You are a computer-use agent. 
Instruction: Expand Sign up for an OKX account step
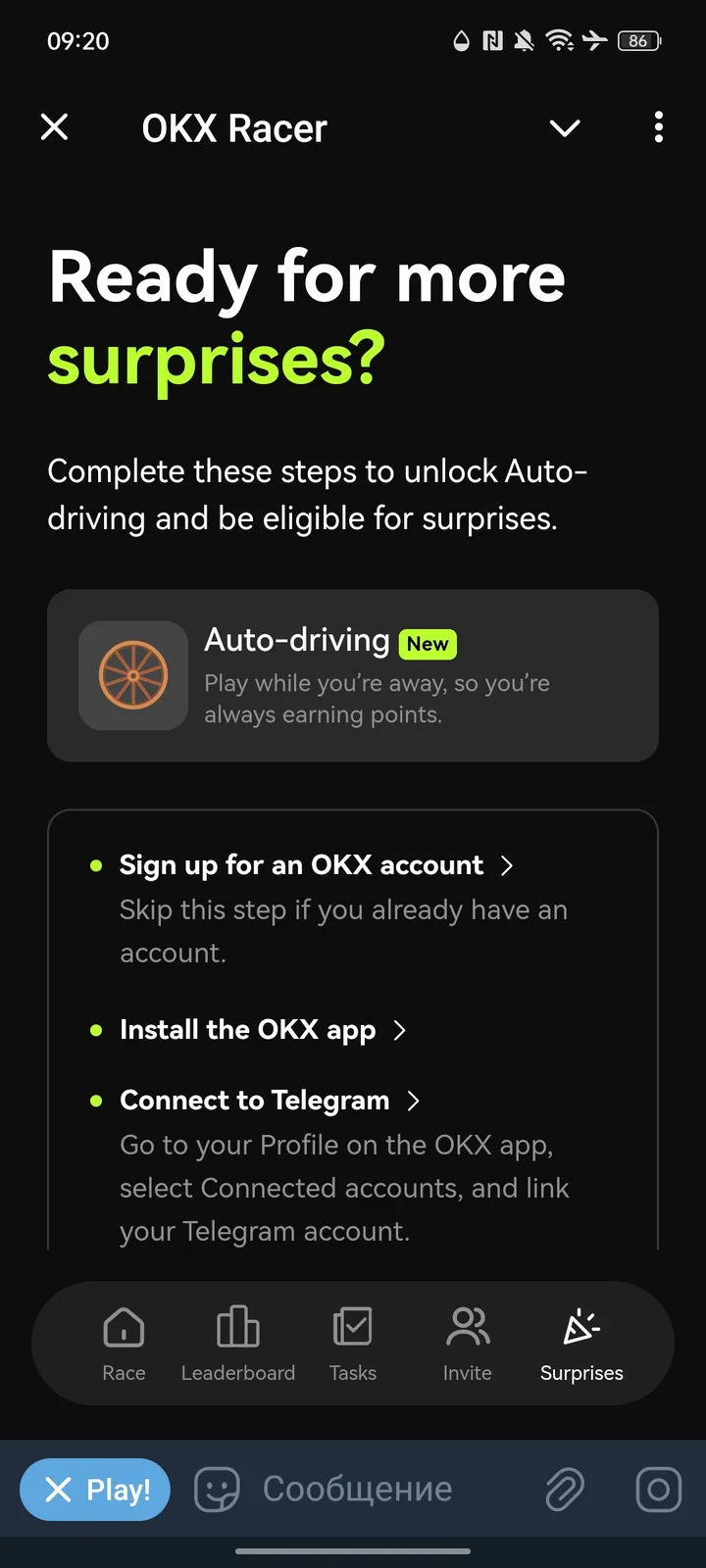(x=301, y=865)
